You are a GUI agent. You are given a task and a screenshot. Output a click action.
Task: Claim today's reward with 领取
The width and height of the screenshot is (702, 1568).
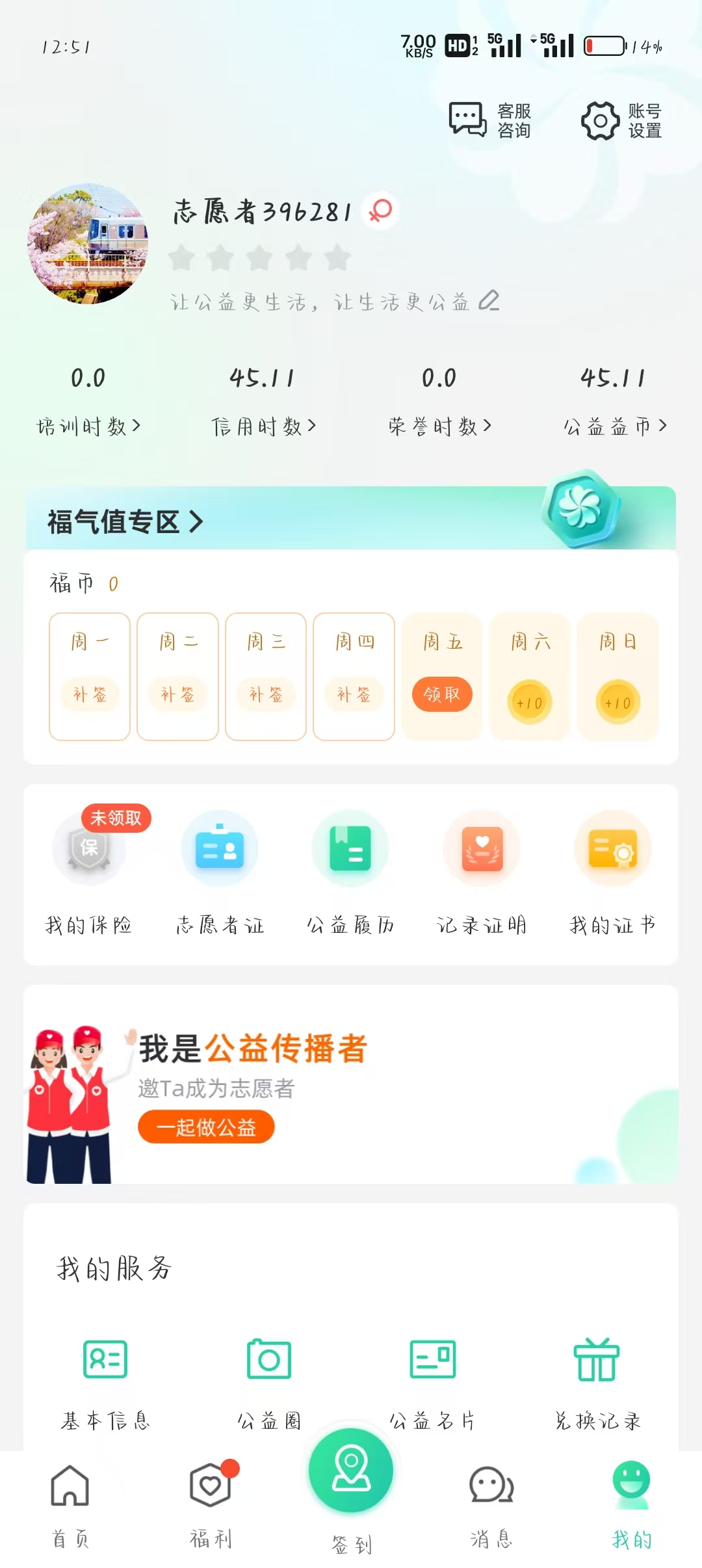click(442, 694)
